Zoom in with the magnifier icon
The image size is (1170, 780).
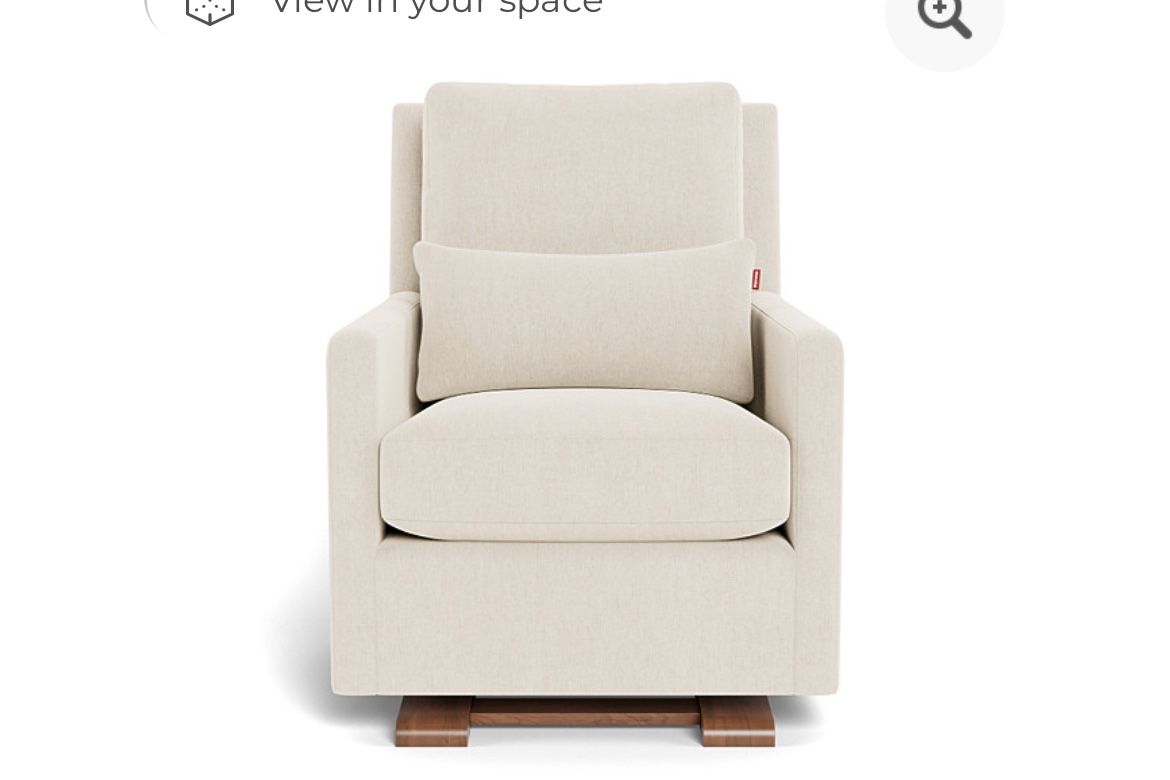(x=944, y=18)
